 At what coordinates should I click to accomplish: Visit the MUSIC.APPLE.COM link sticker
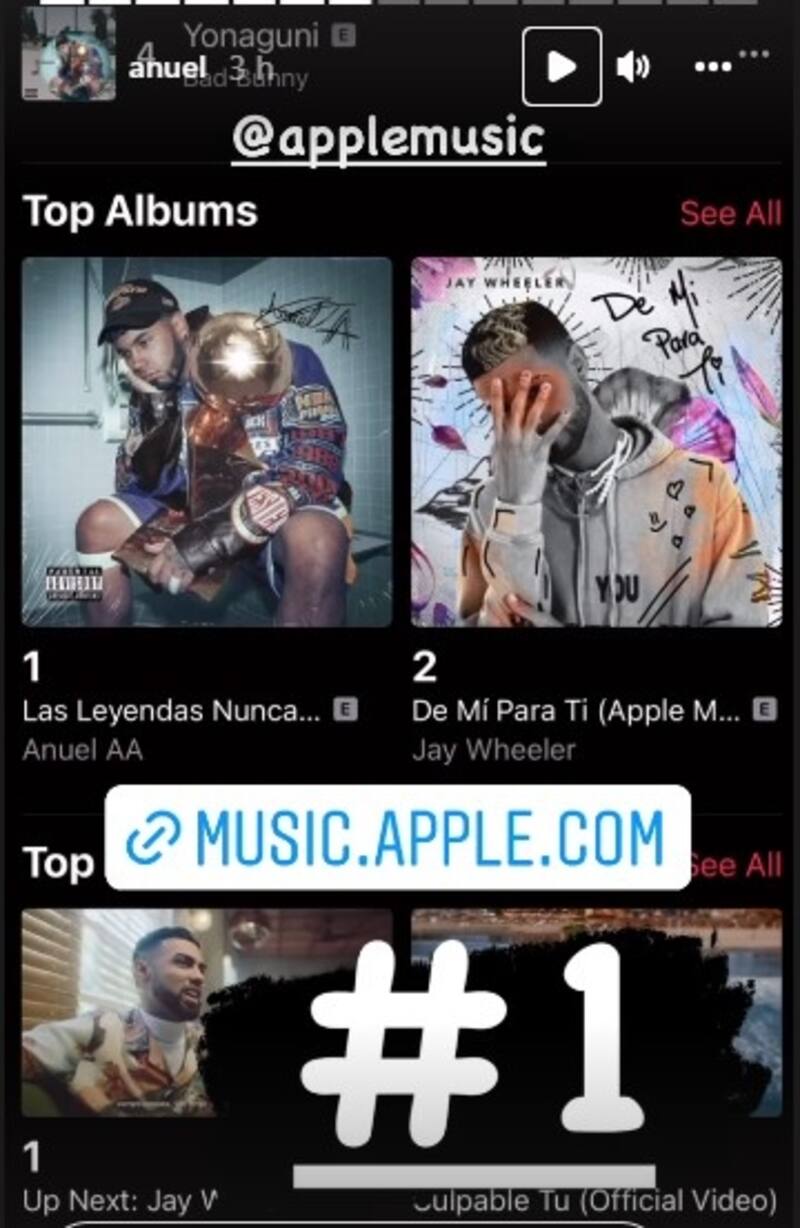398,837
